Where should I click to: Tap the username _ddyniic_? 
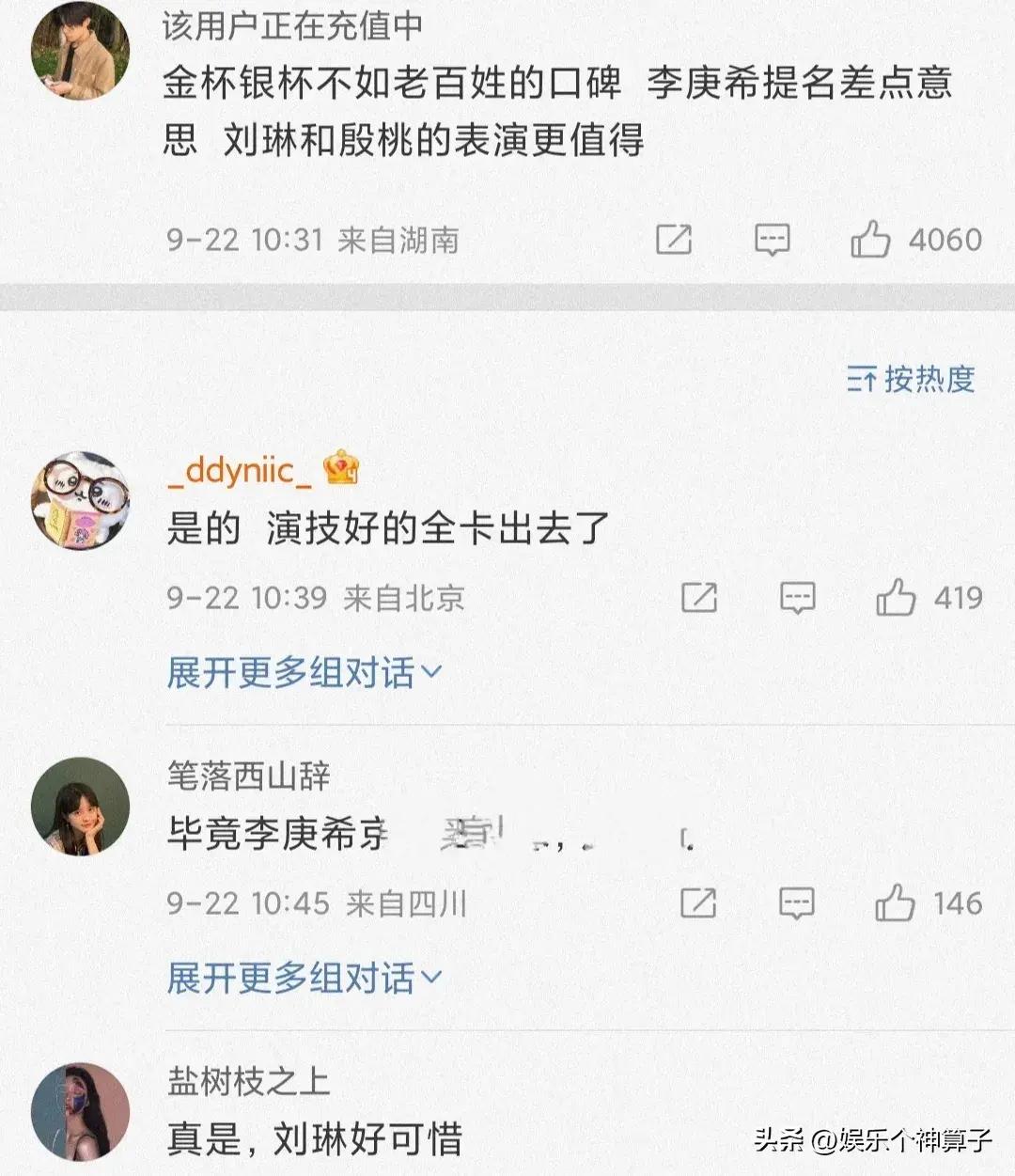coord(239,470)
